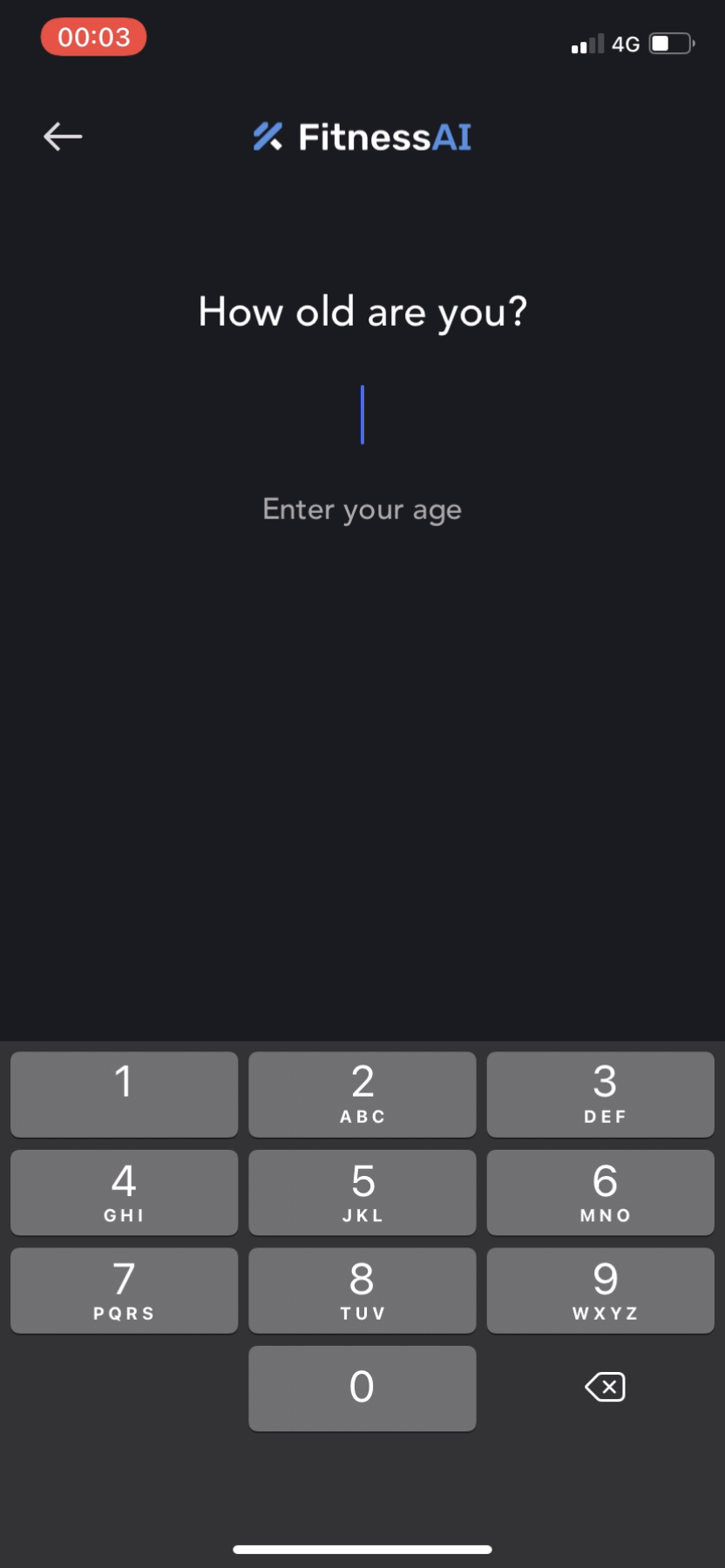Tap the back arrow to return
The image size is (725, 1568).
(61, 136)
